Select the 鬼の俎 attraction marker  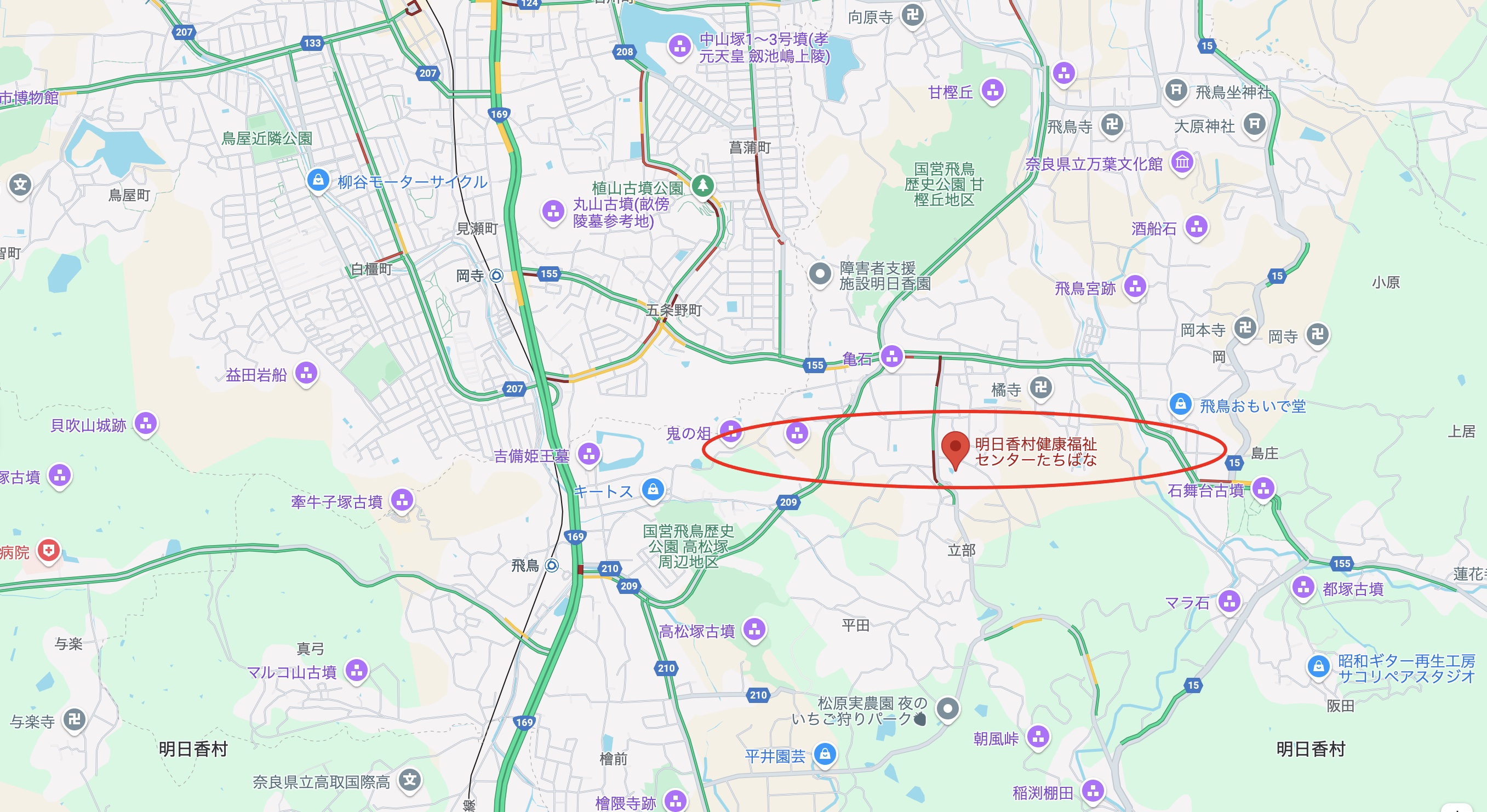[731, 431]
